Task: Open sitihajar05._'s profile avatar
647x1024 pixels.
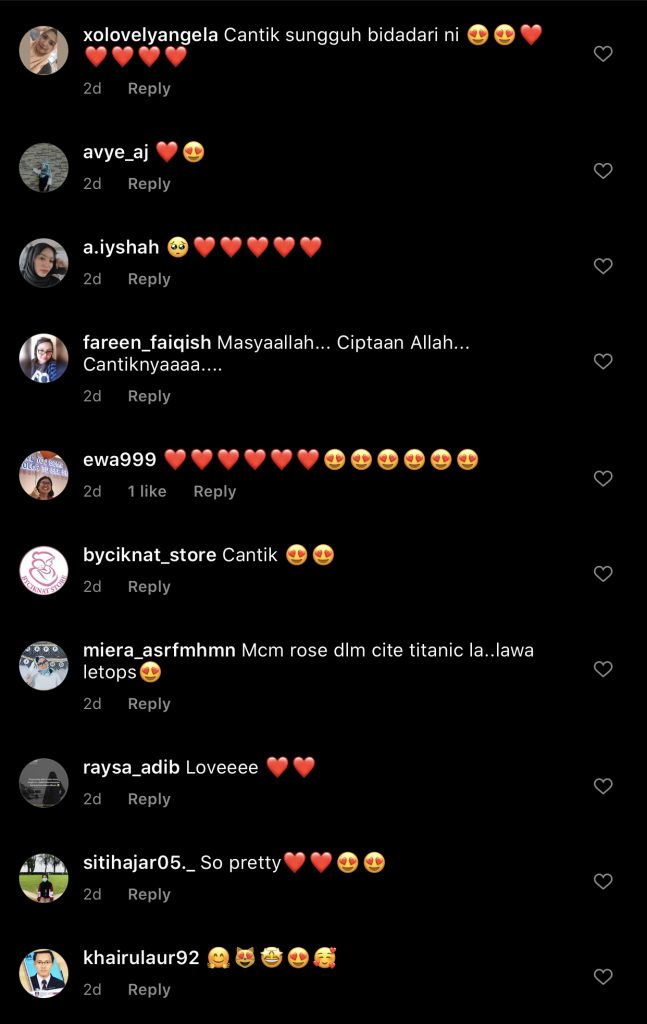Action: [44, 878]
